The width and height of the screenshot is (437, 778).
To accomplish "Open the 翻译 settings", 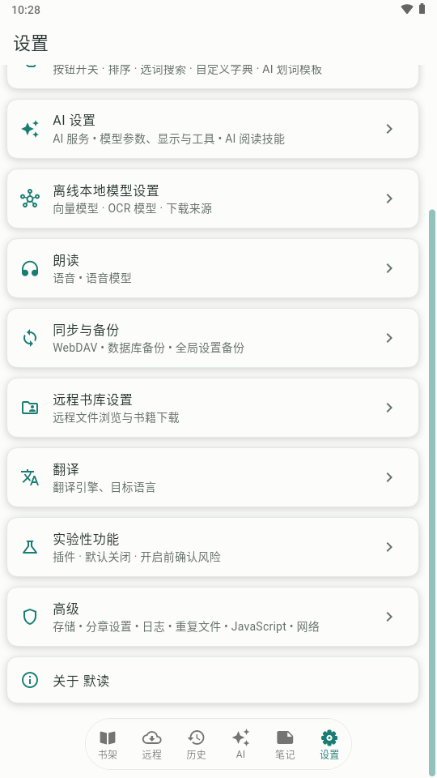I will click(212, 477).
